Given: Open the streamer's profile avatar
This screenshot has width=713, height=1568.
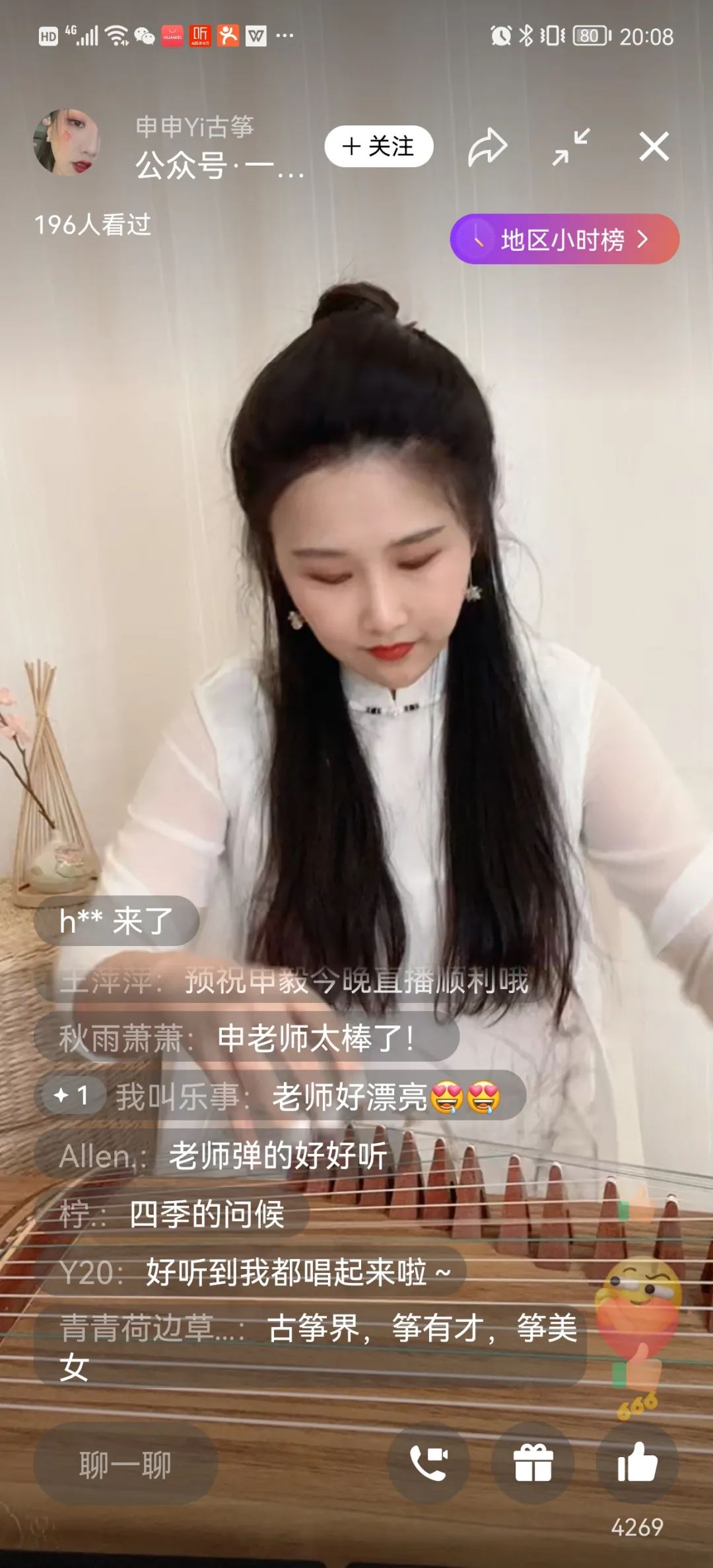Looking at the screenshot, I should pyautogui.click(x=66, y=143).
